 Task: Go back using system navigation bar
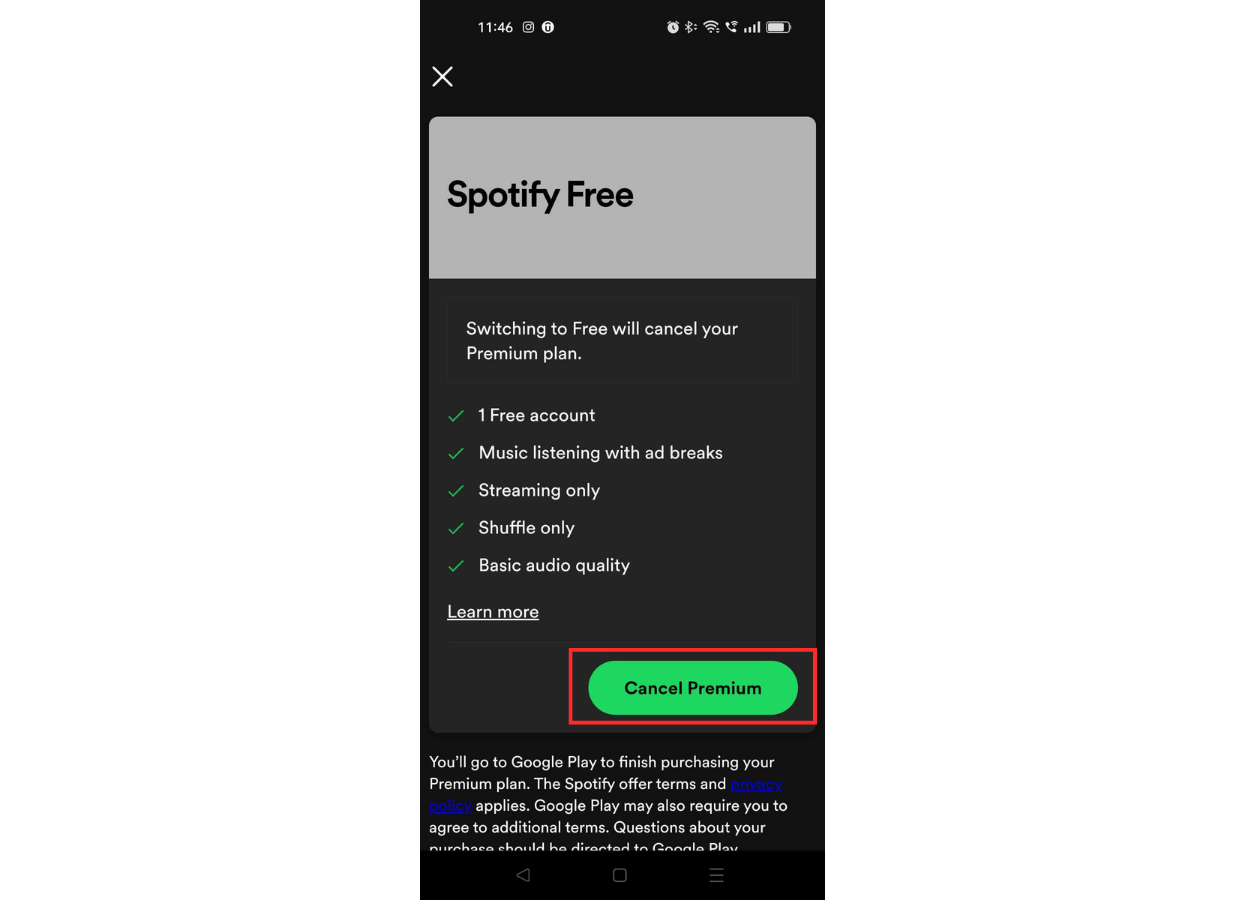click(523, 875)
